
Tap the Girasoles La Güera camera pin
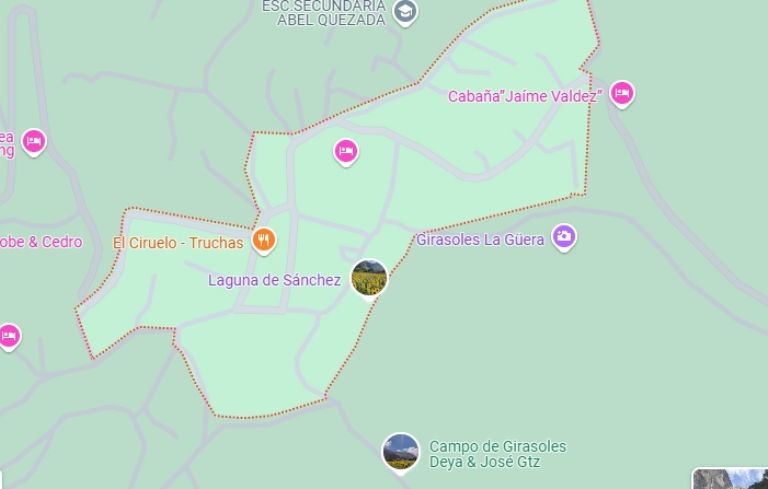[564, 238]
